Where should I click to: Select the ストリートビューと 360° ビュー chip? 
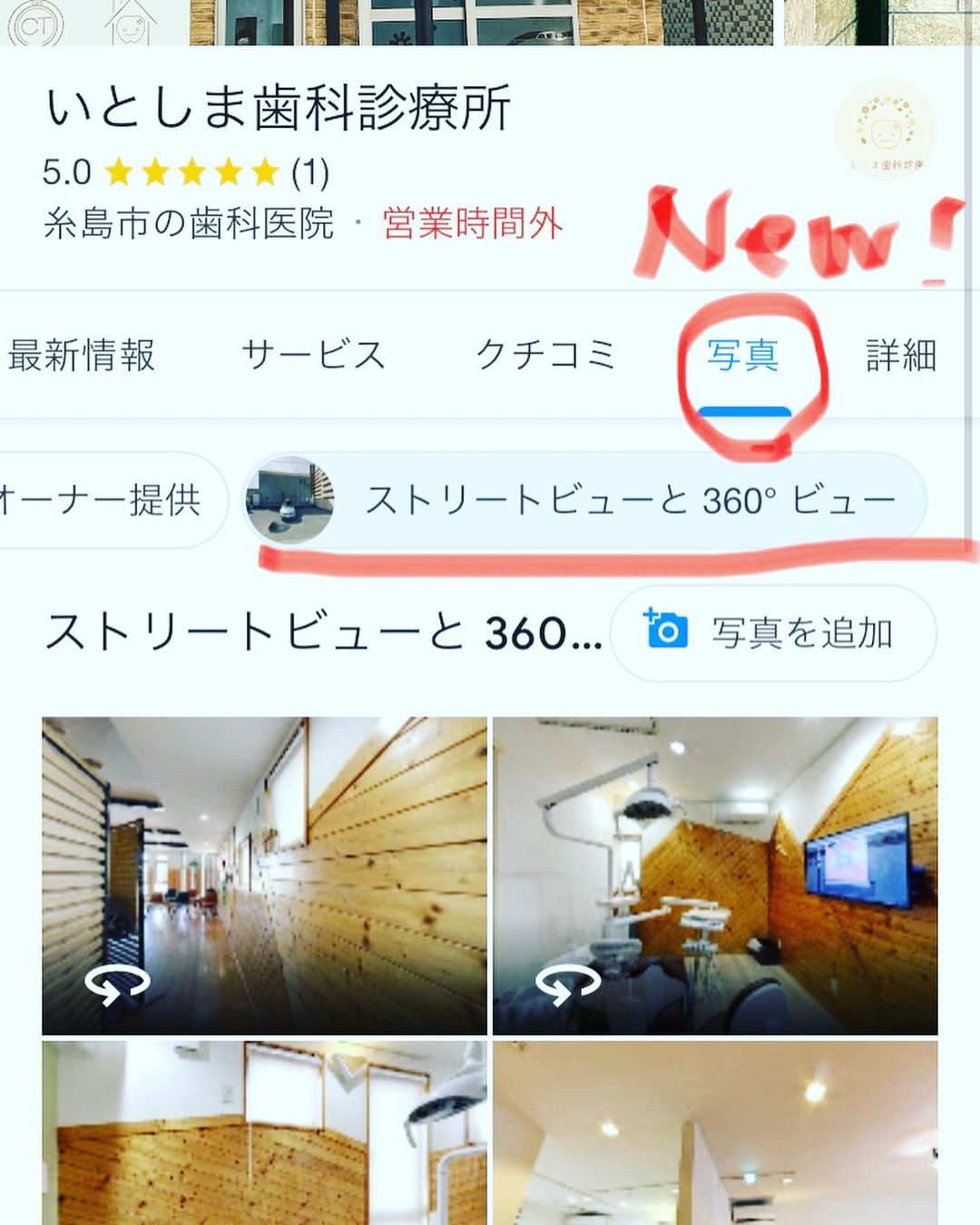[x=585, y=500]
